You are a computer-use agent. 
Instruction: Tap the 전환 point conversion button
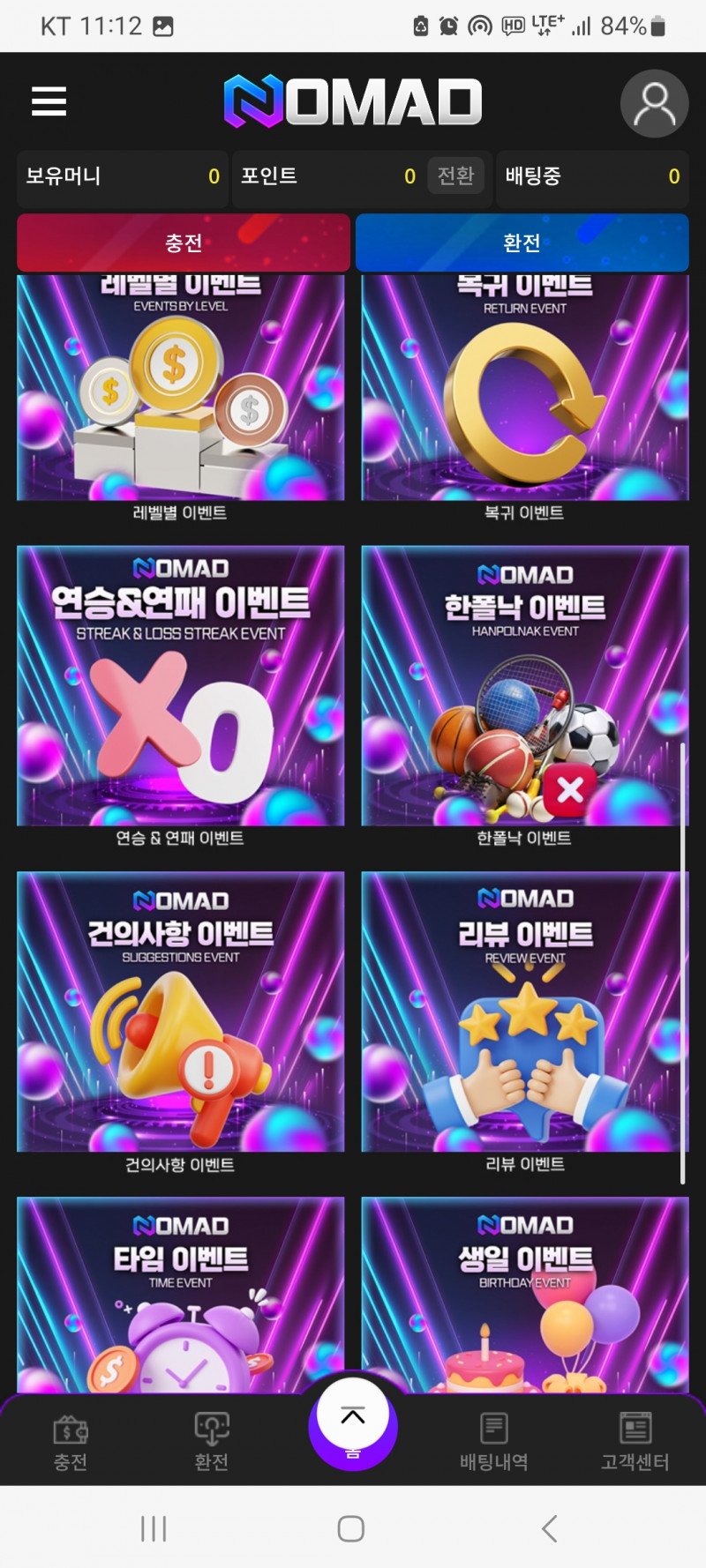tap(455, 176)
